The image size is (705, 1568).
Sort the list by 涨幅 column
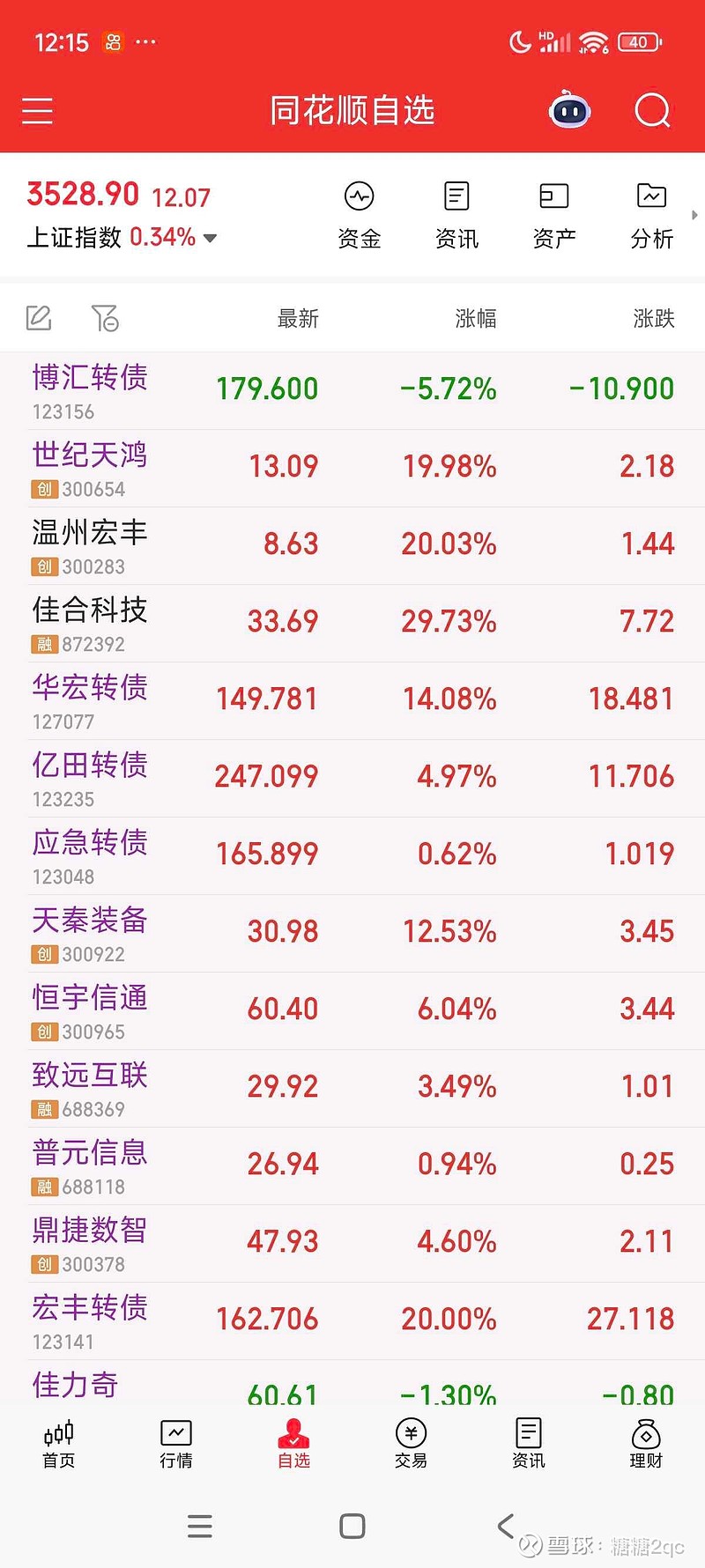476,318
